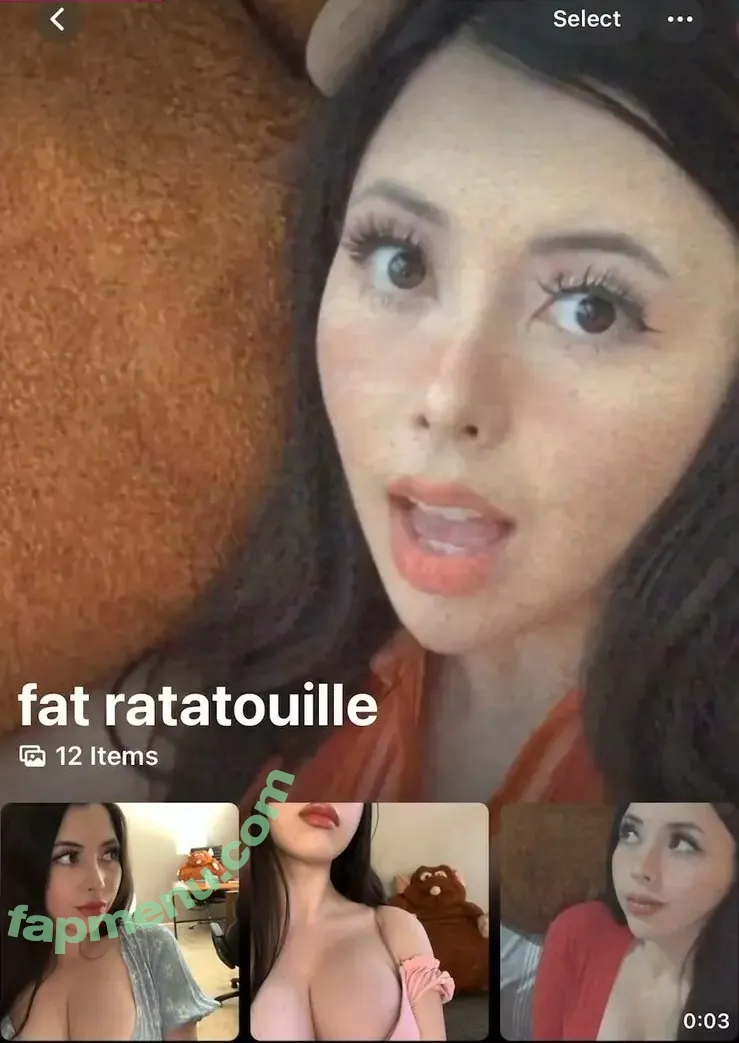
Task: Tap Select to choose items
Action: tap(586, 19)
